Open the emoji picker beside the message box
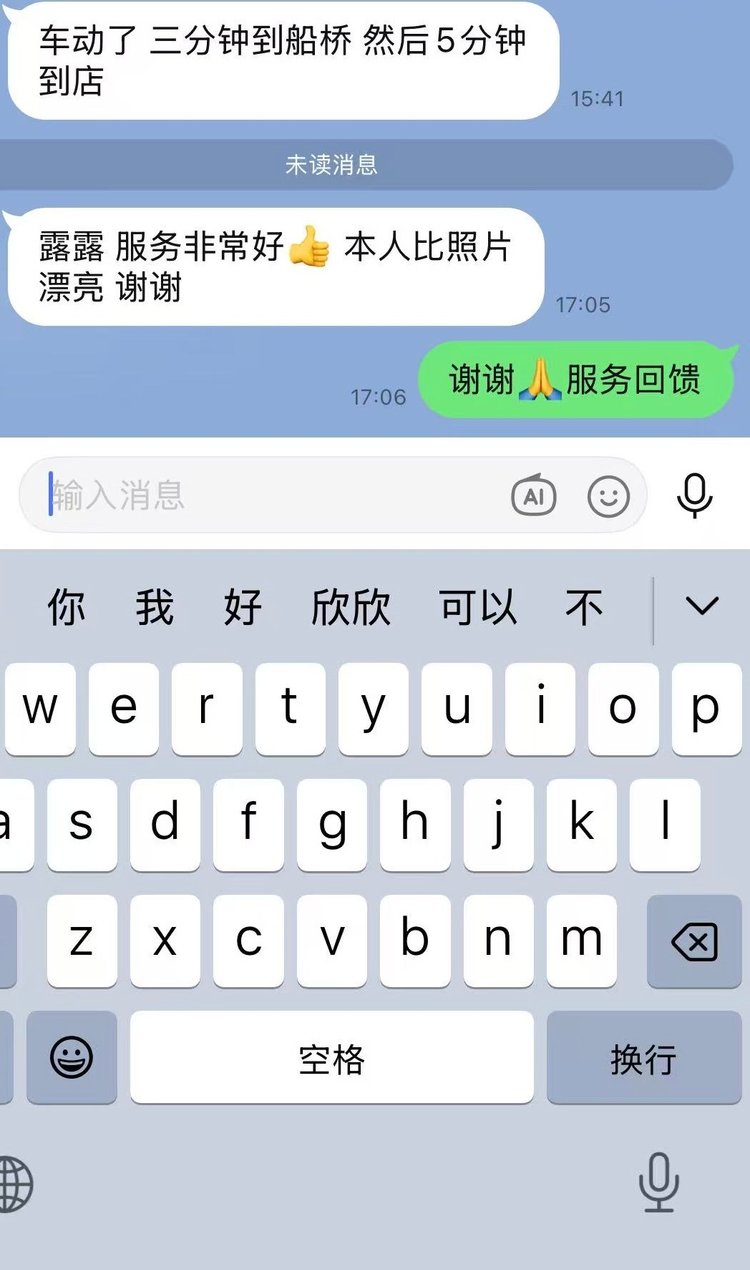Image resolution: width=750 pixels, height=1270 pixels. click(x=608, y=495)
